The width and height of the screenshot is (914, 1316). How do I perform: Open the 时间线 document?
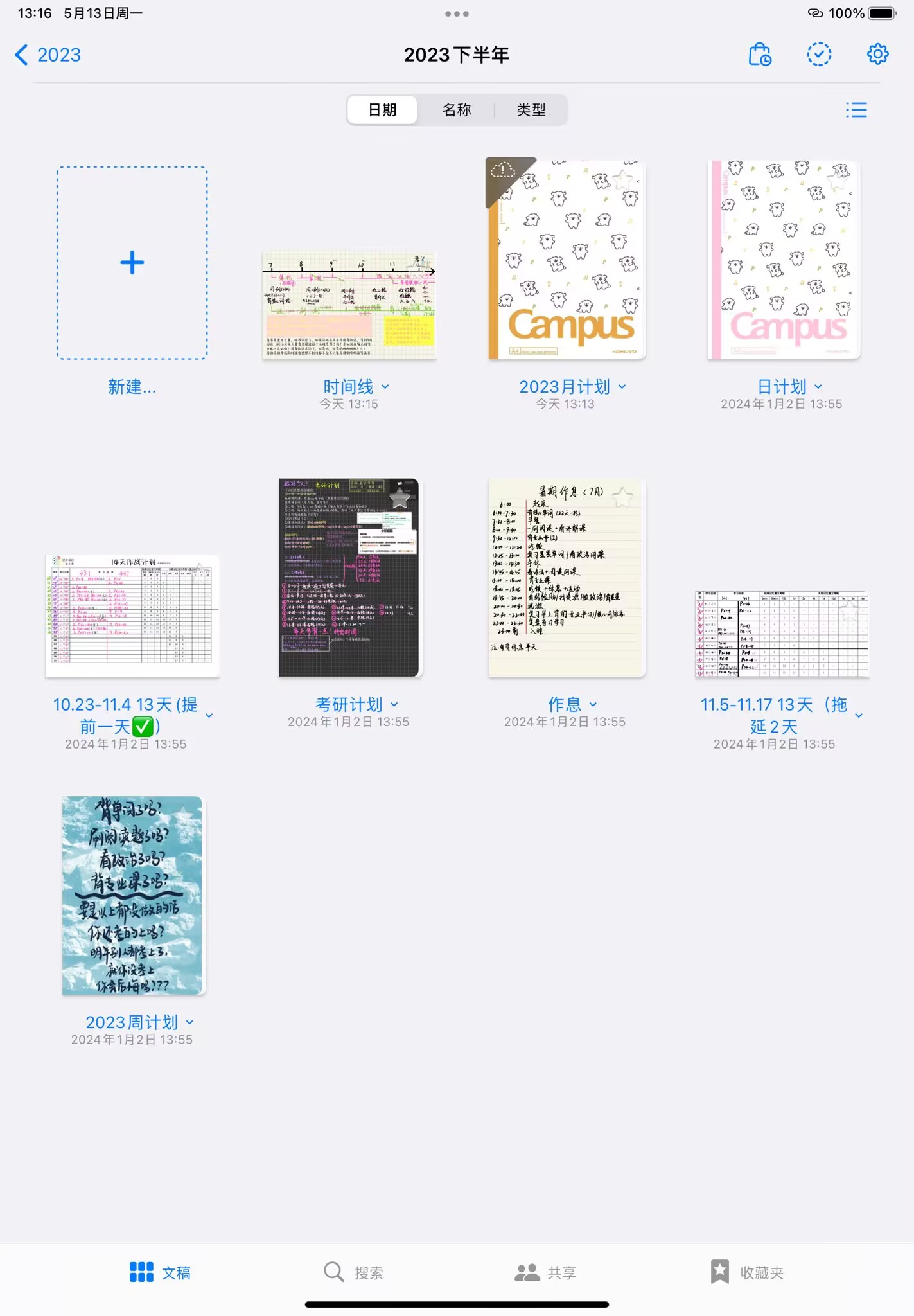coord(349,305)
